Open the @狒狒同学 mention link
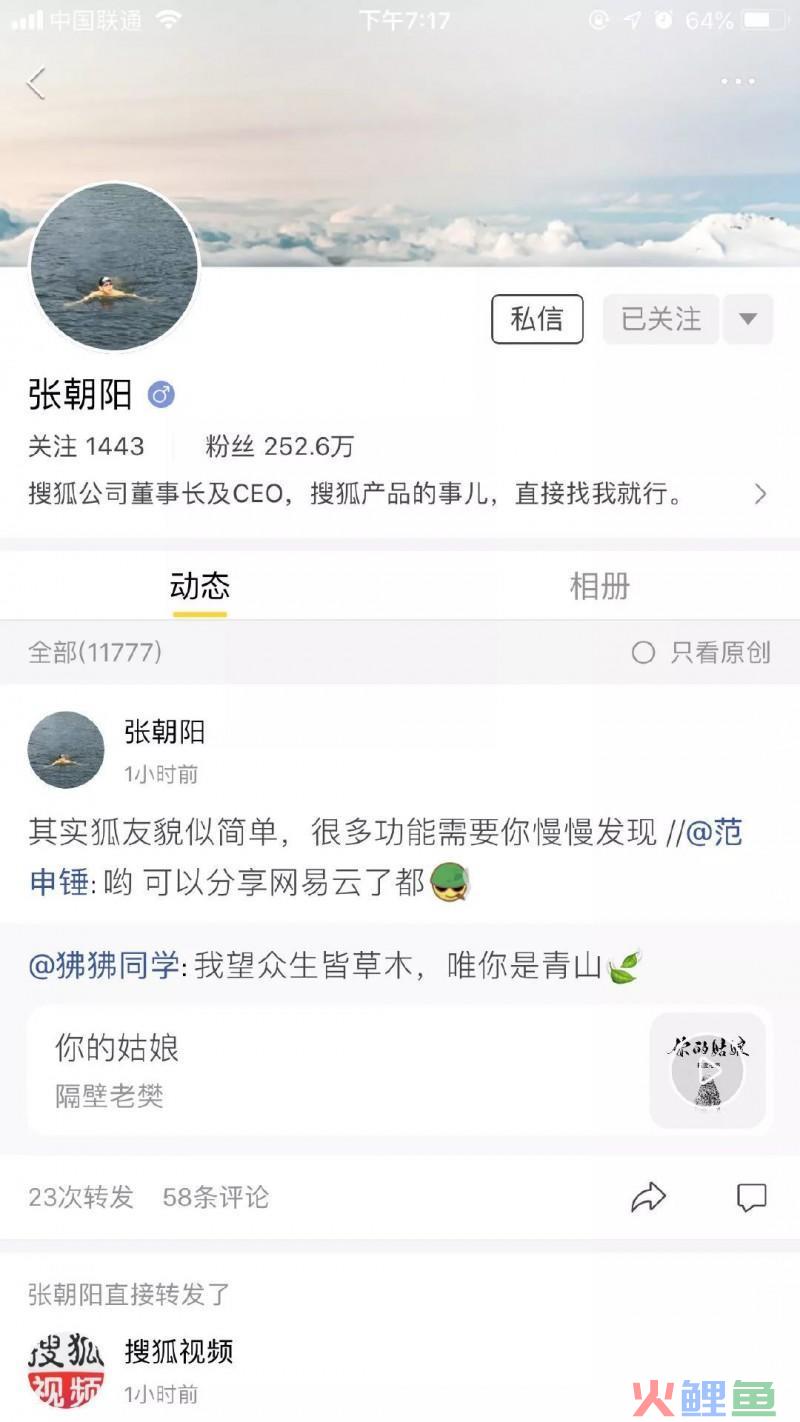The height and width of the screenshot is (1422, 800). point(104,966)
